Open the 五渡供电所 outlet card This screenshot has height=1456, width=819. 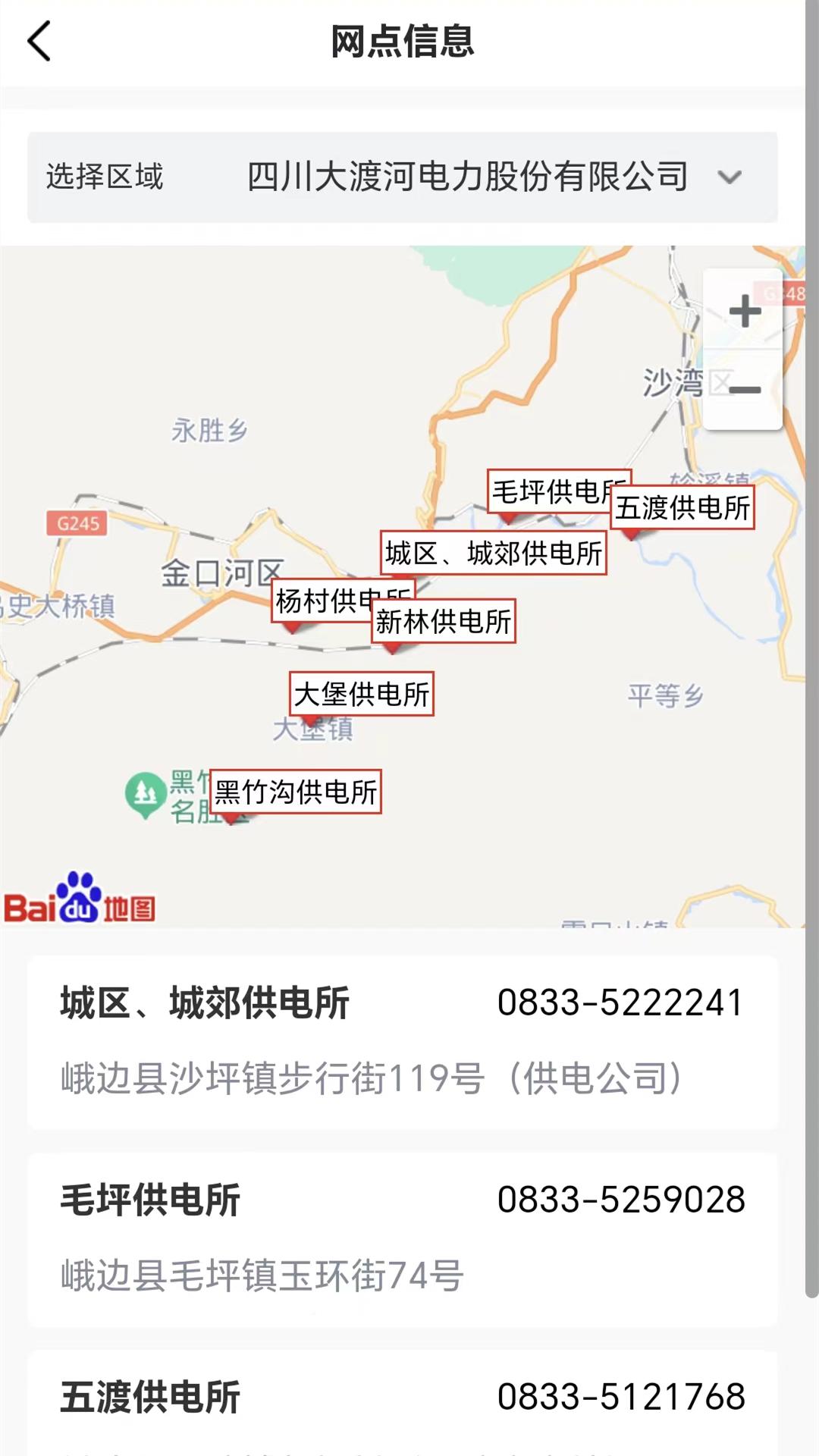point(403,1403)
